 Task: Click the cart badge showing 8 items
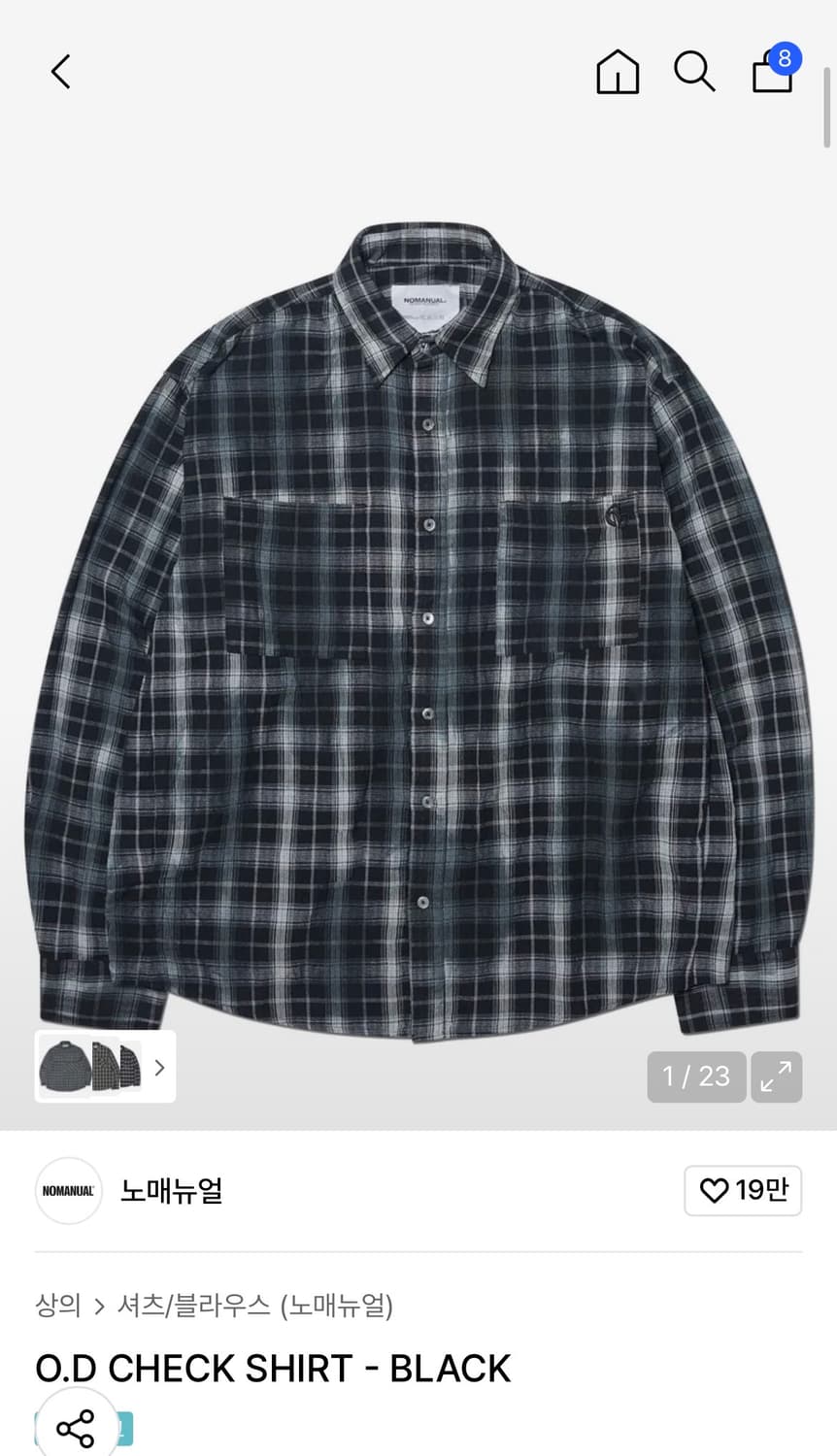click(x=787, y=60)
